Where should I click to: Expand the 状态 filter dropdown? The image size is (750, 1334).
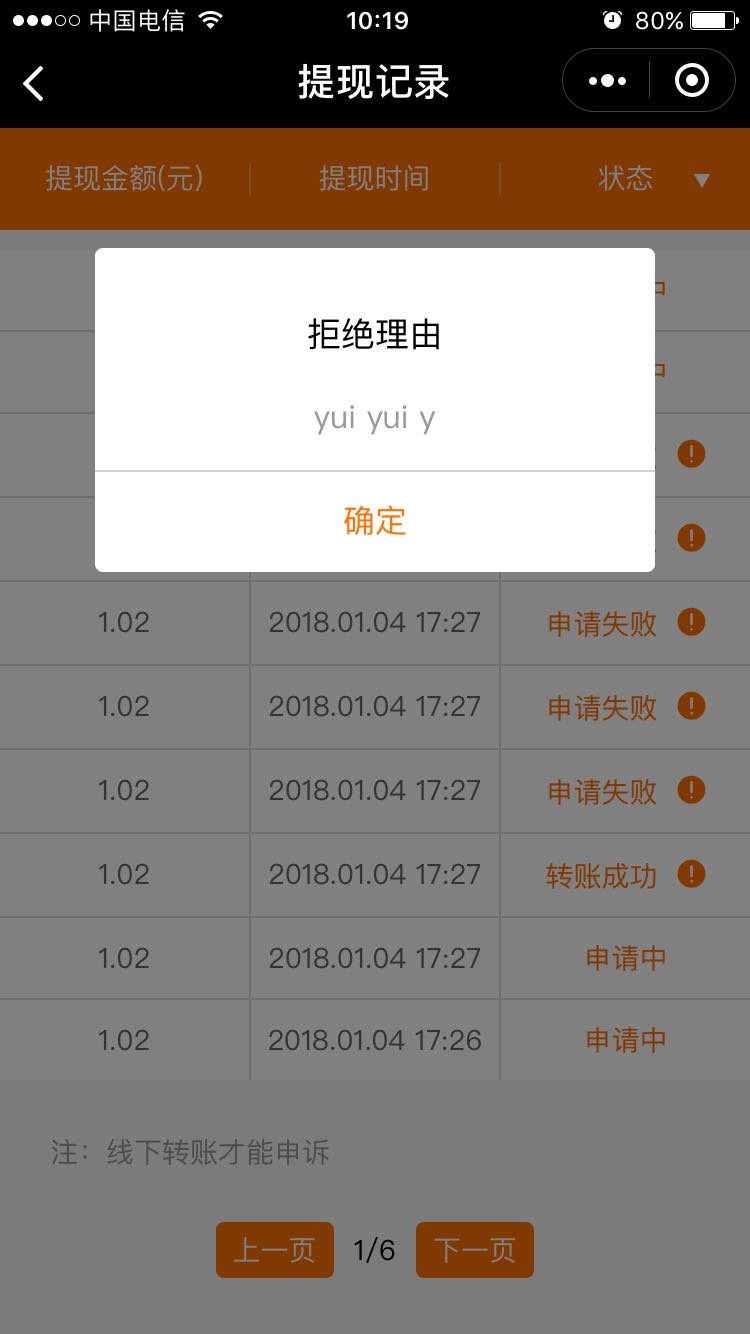pyautogui.click(x=701, y=180)
